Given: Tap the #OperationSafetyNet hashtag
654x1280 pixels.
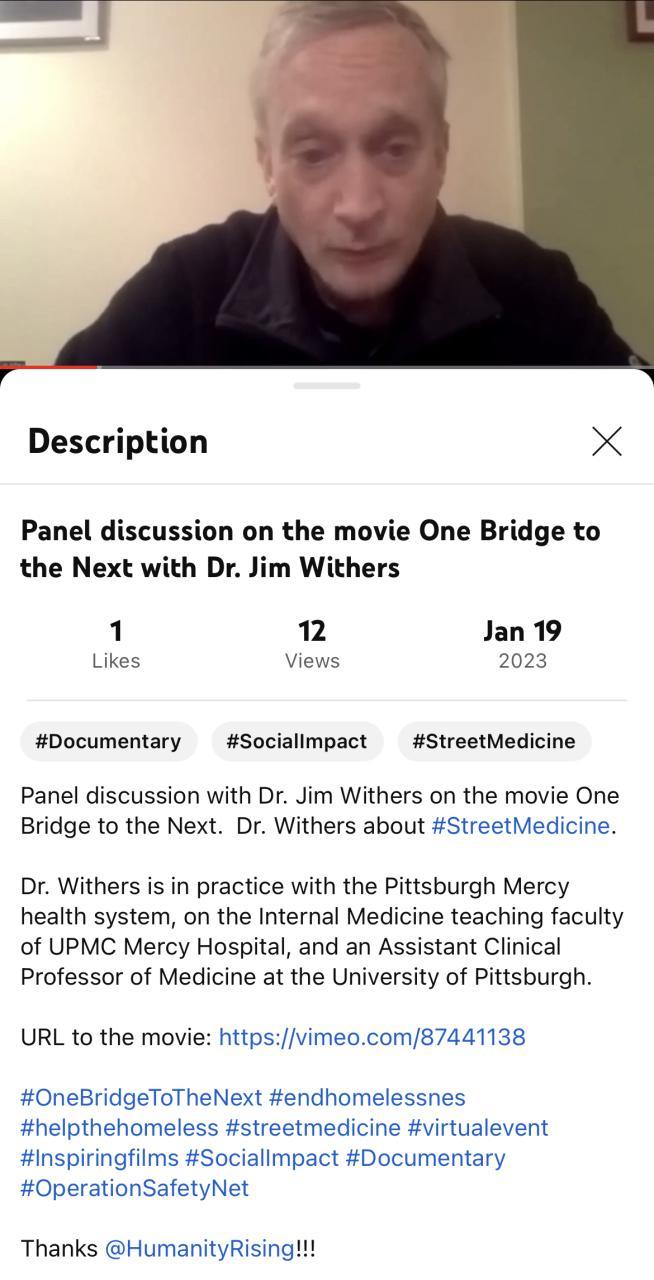Looking at the screenshot, I should coord(134,1188).
